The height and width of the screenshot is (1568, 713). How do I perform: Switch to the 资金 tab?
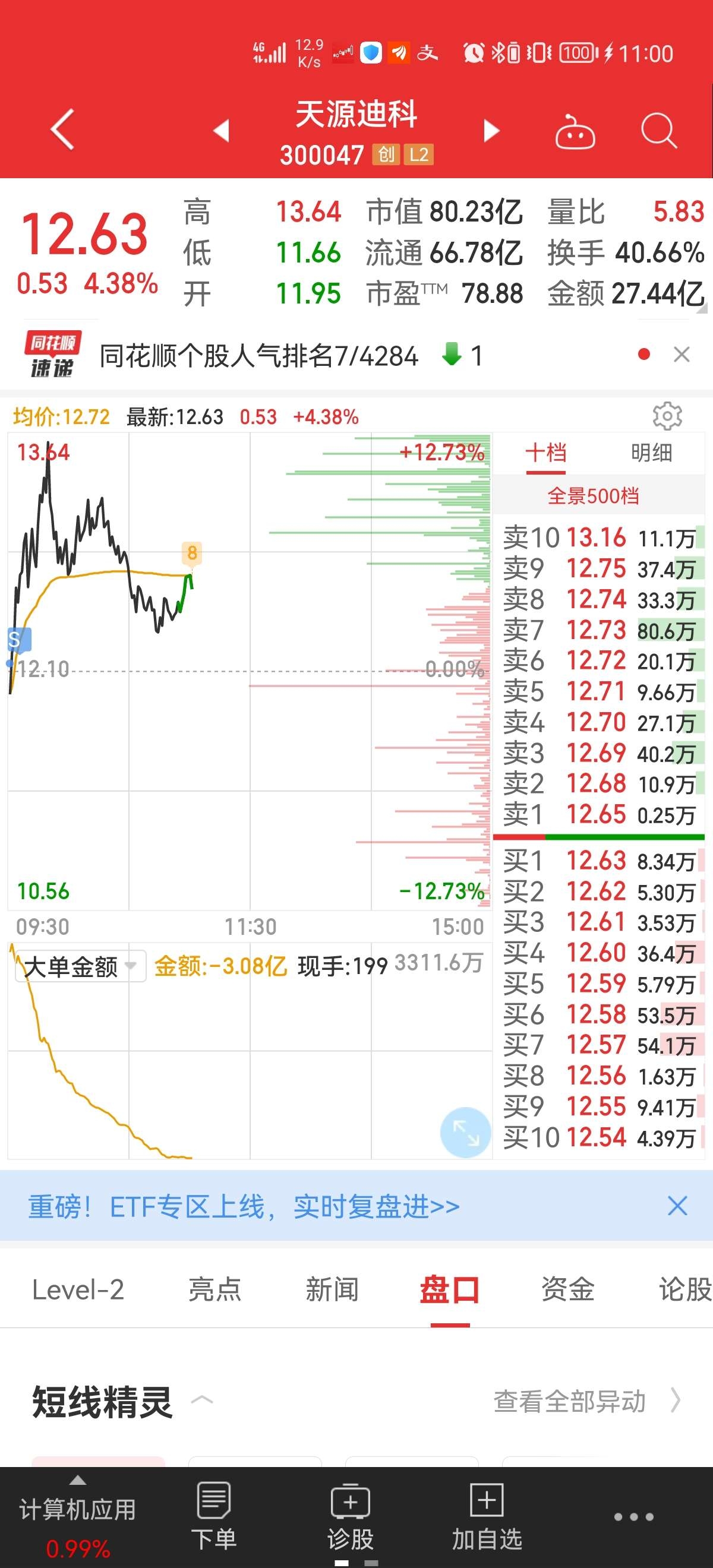tap(567, 1290)
